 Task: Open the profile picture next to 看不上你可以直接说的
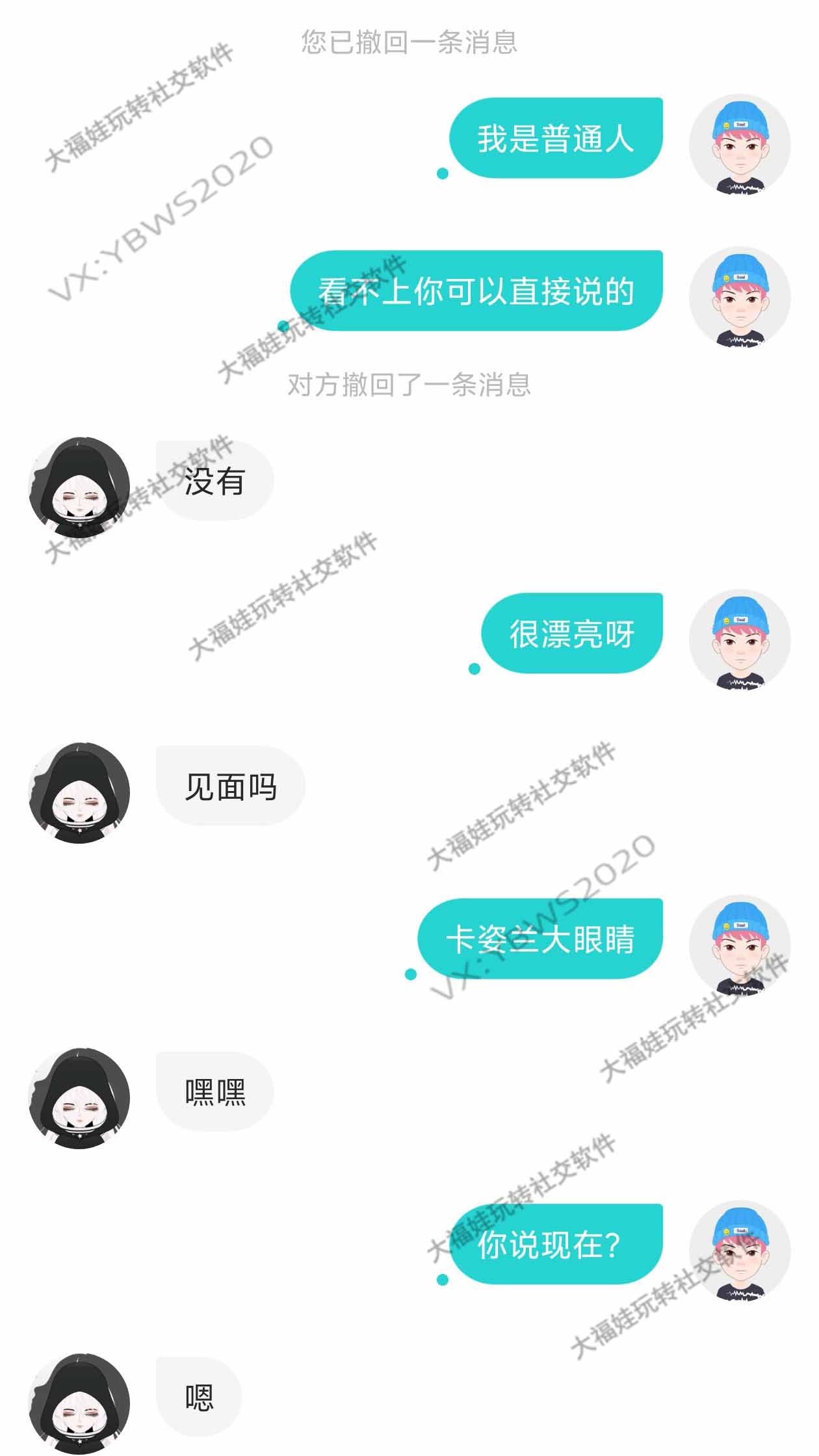coord(740,297)
